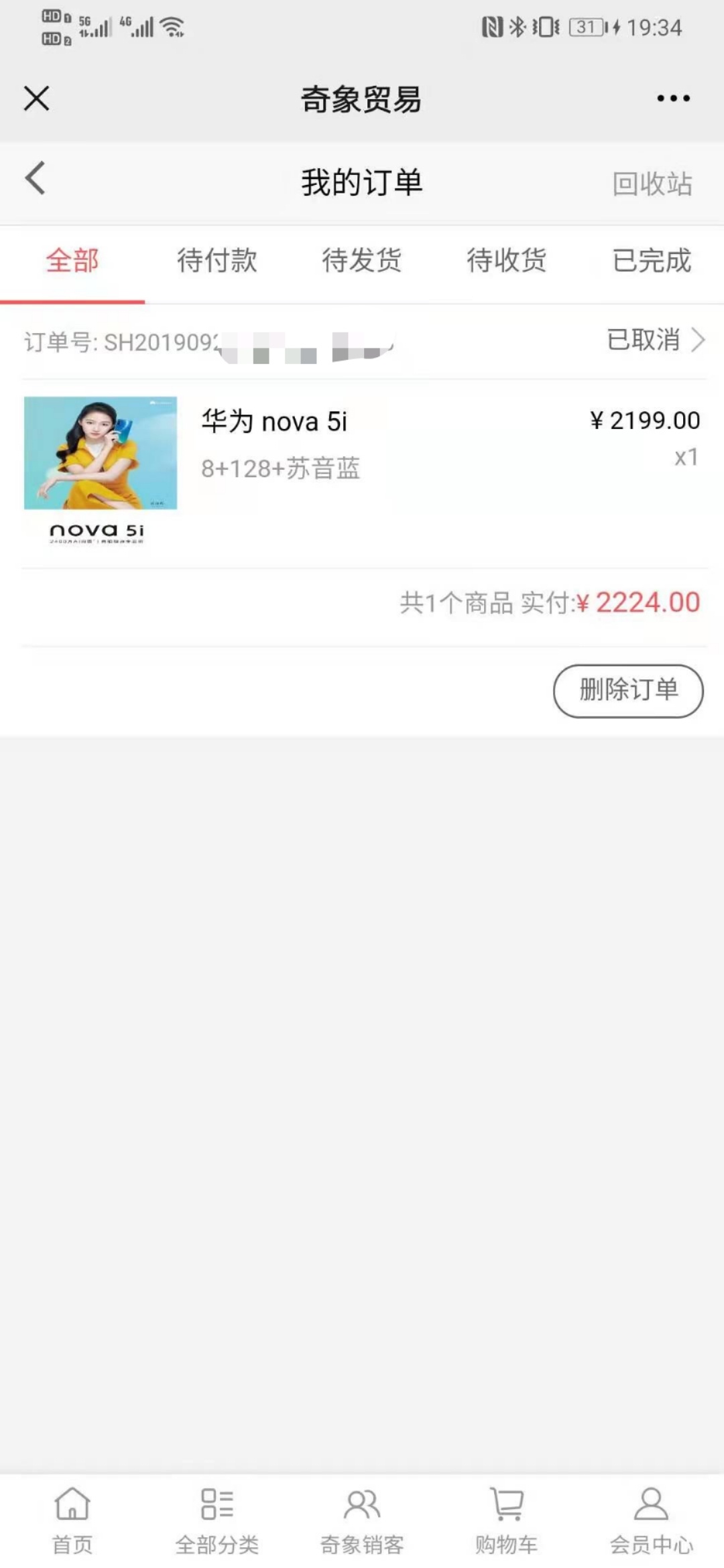Open the 已取消 order details
Viewport: 724px width, 1568px height.
click(655, 340)
